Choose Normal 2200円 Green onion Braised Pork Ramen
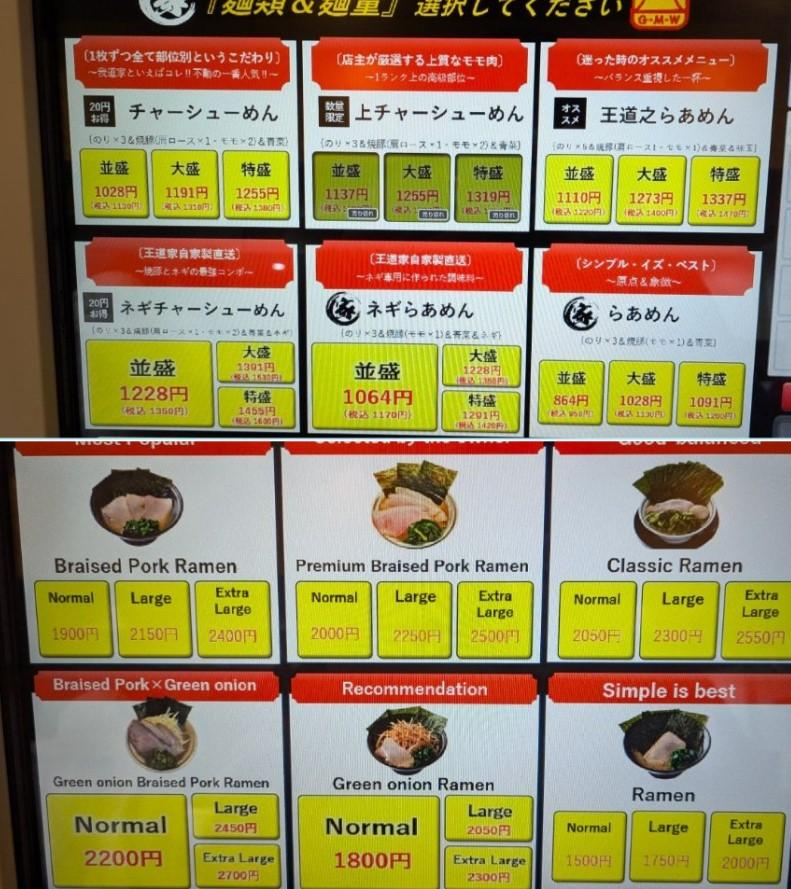 click(120, 838)
